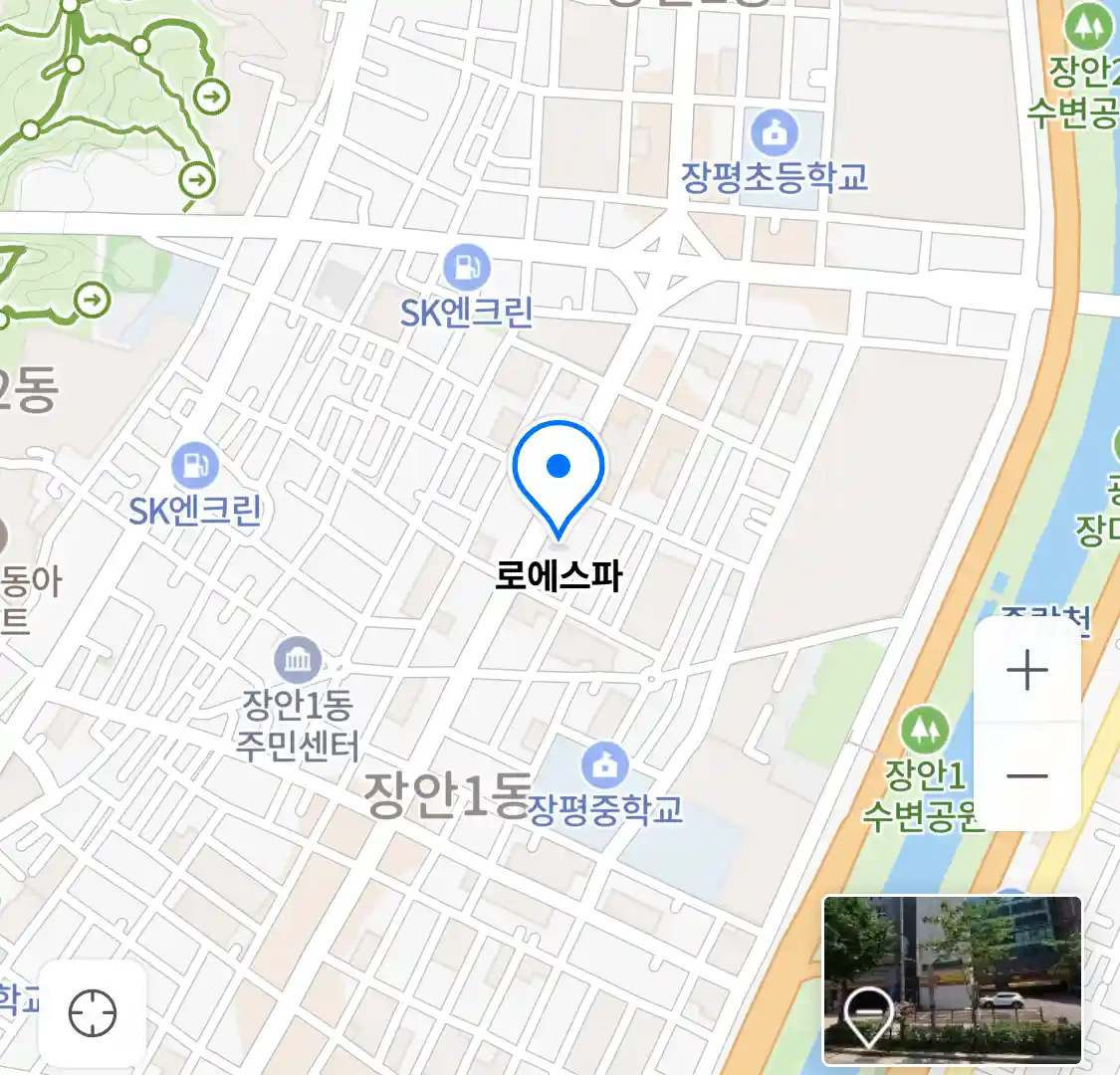Zoom out with the minus button
Image resolution: width=1120 pixels, height=1075 pixels.
pos(1026,776)
